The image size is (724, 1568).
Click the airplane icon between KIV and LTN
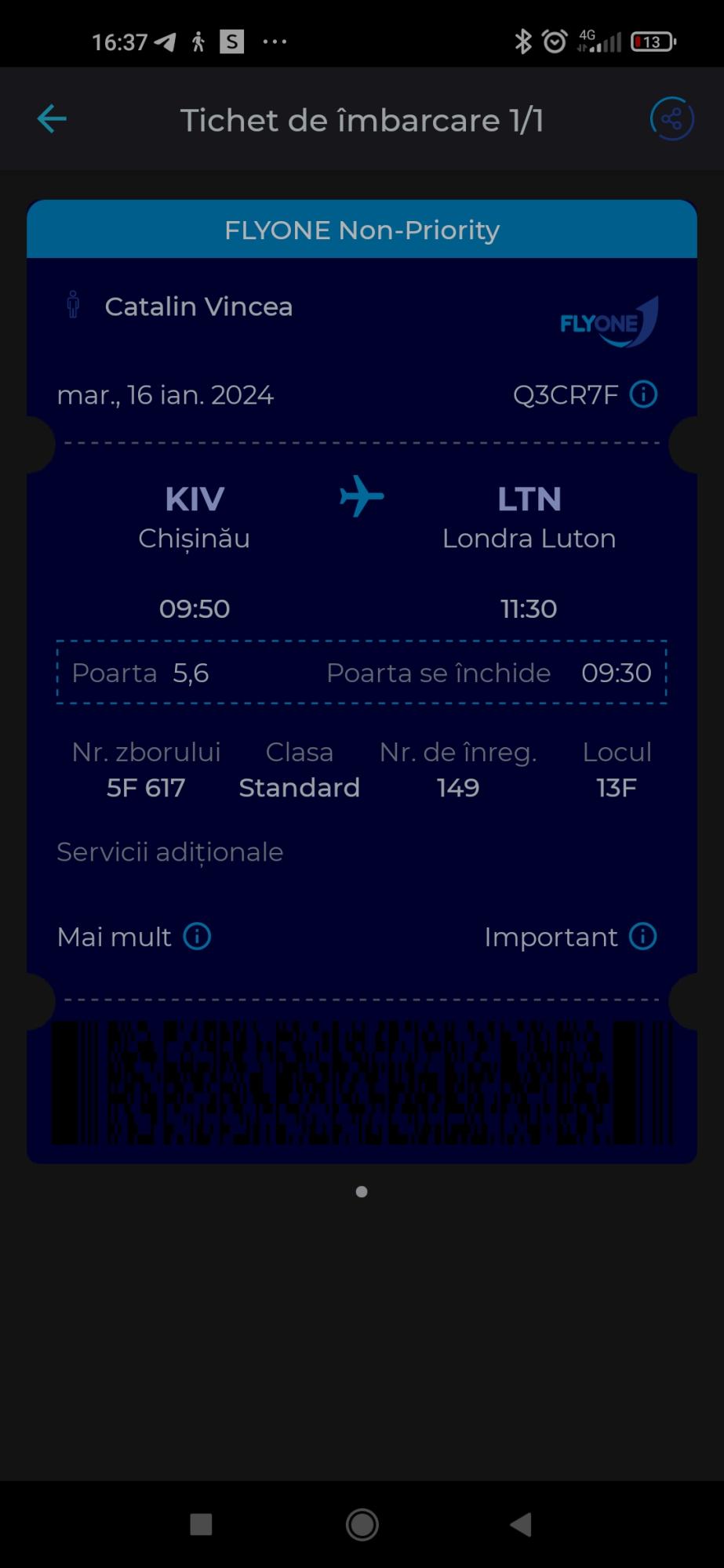tap(362, 497)
